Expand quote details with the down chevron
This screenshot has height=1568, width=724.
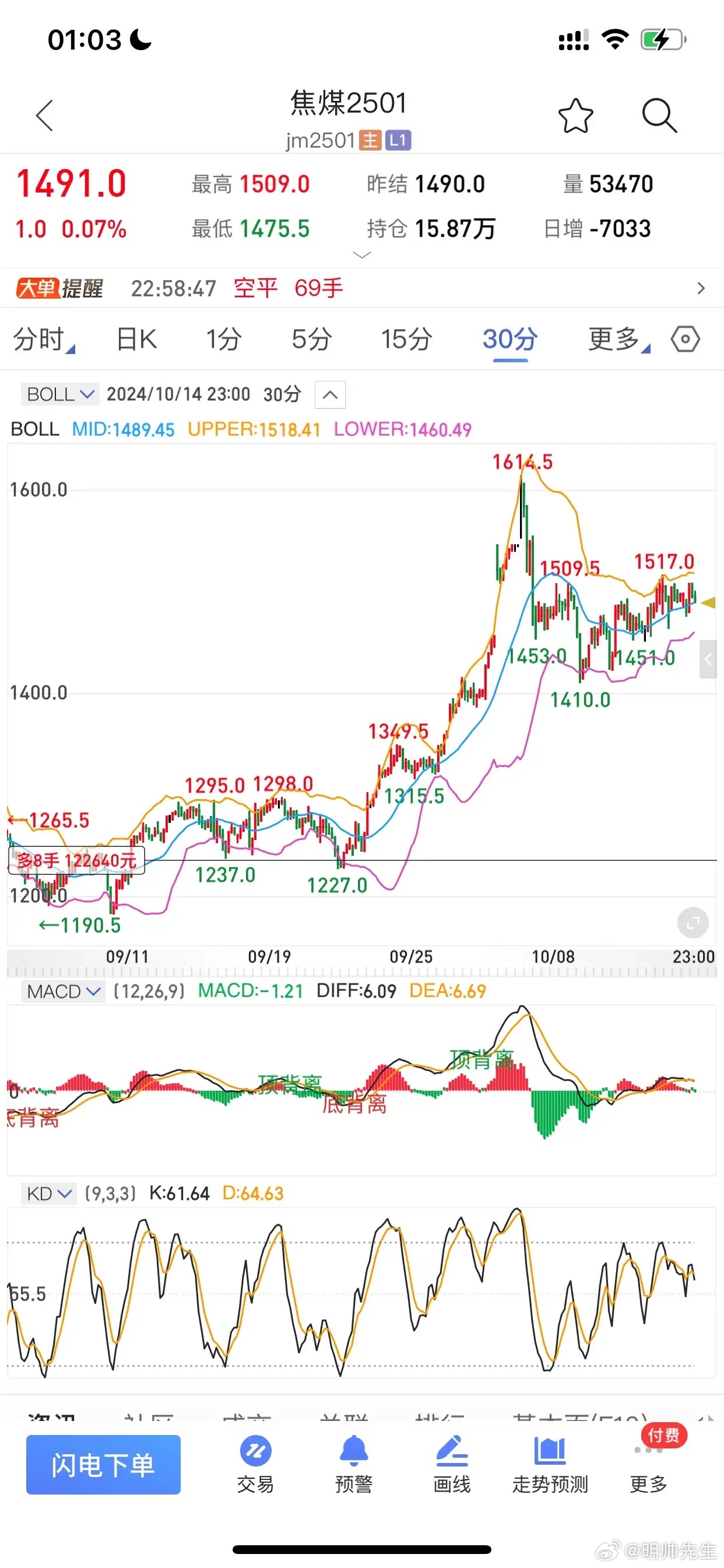pos(362,255)
